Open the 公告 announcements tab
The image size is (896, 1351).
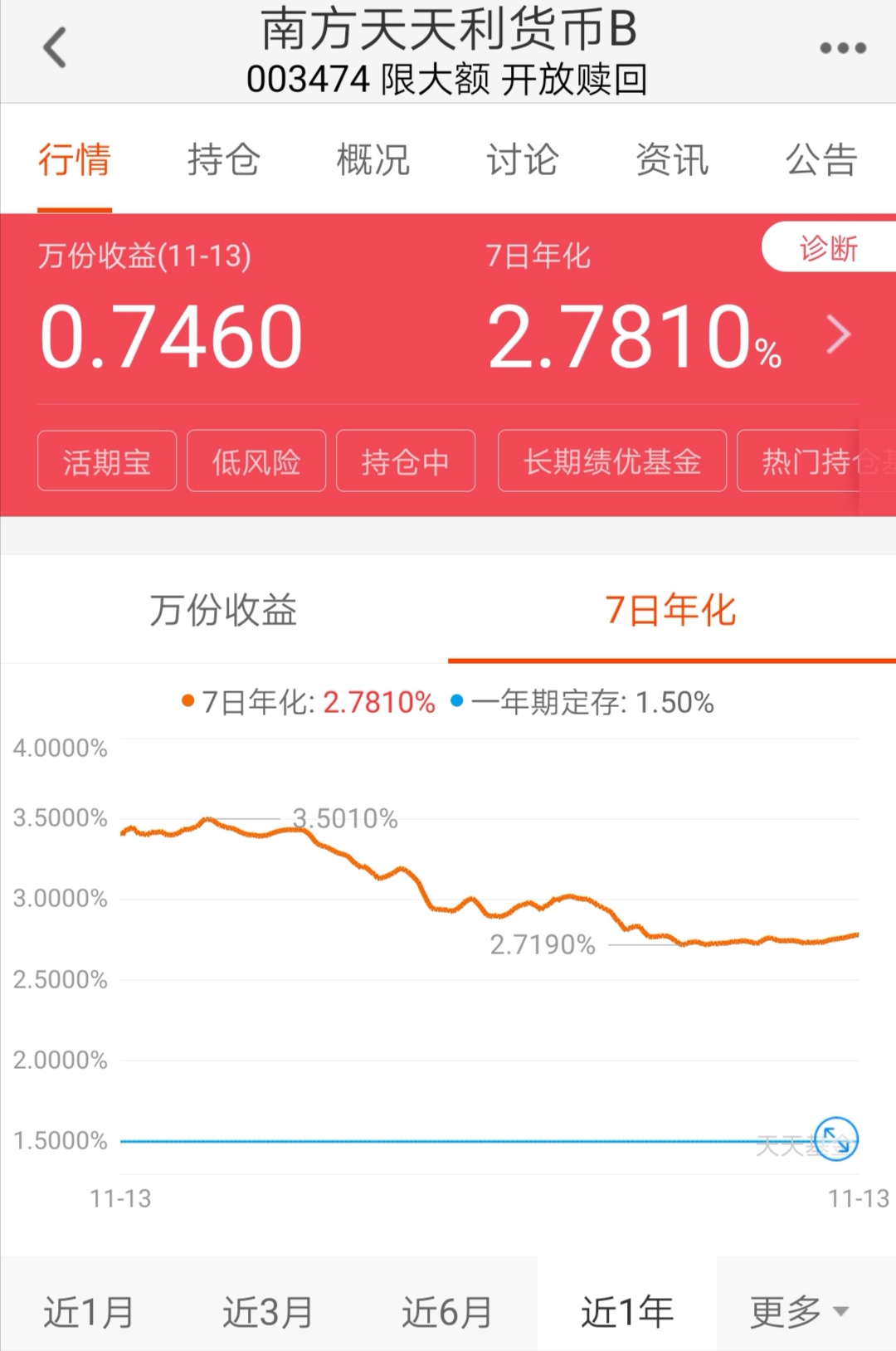point(821,159)
